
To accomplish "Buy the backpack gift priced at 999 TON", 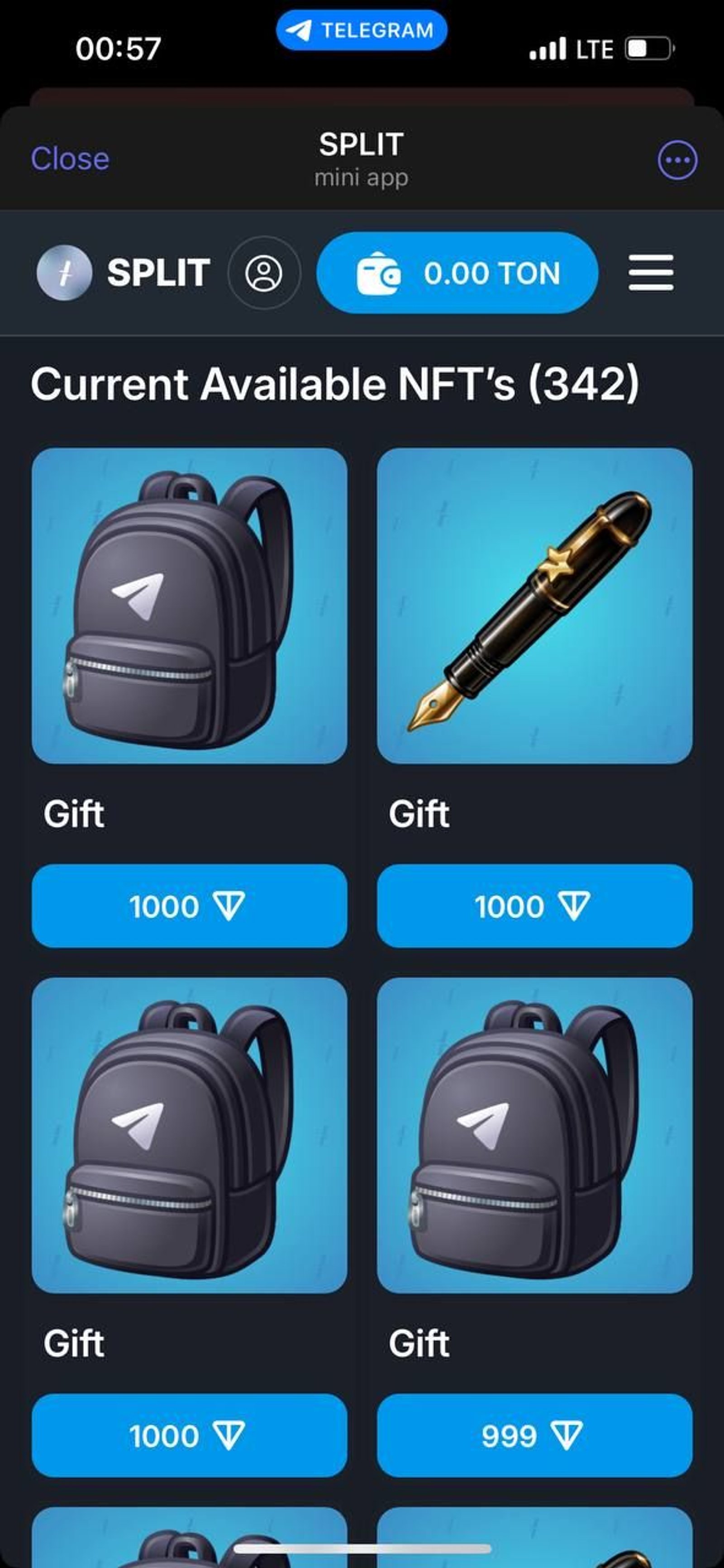I will (x=534, y=1435).
